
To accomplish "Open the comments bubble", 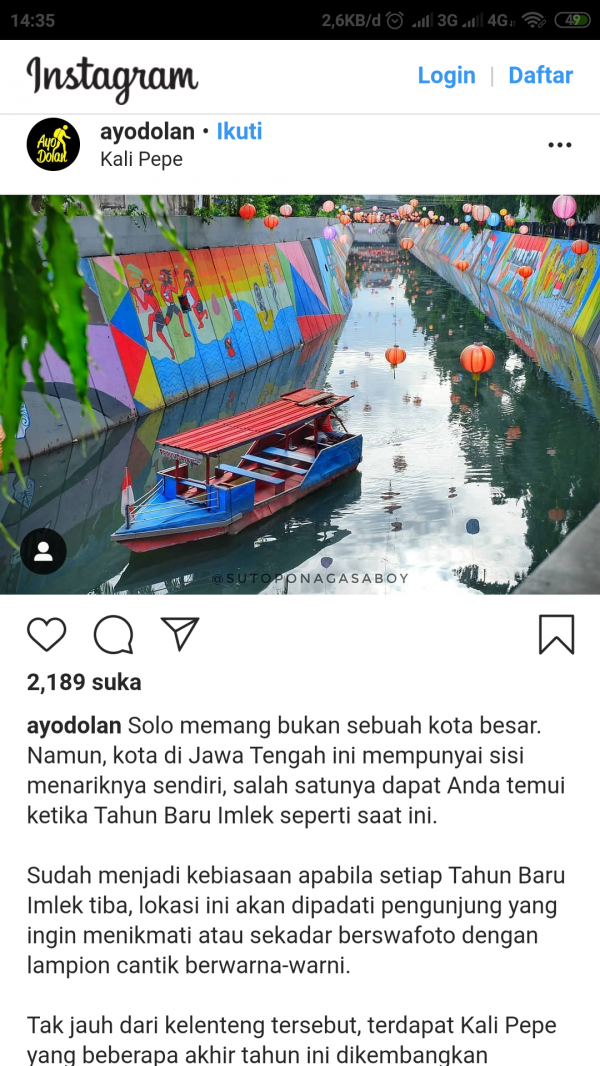I will coord(113,634).
